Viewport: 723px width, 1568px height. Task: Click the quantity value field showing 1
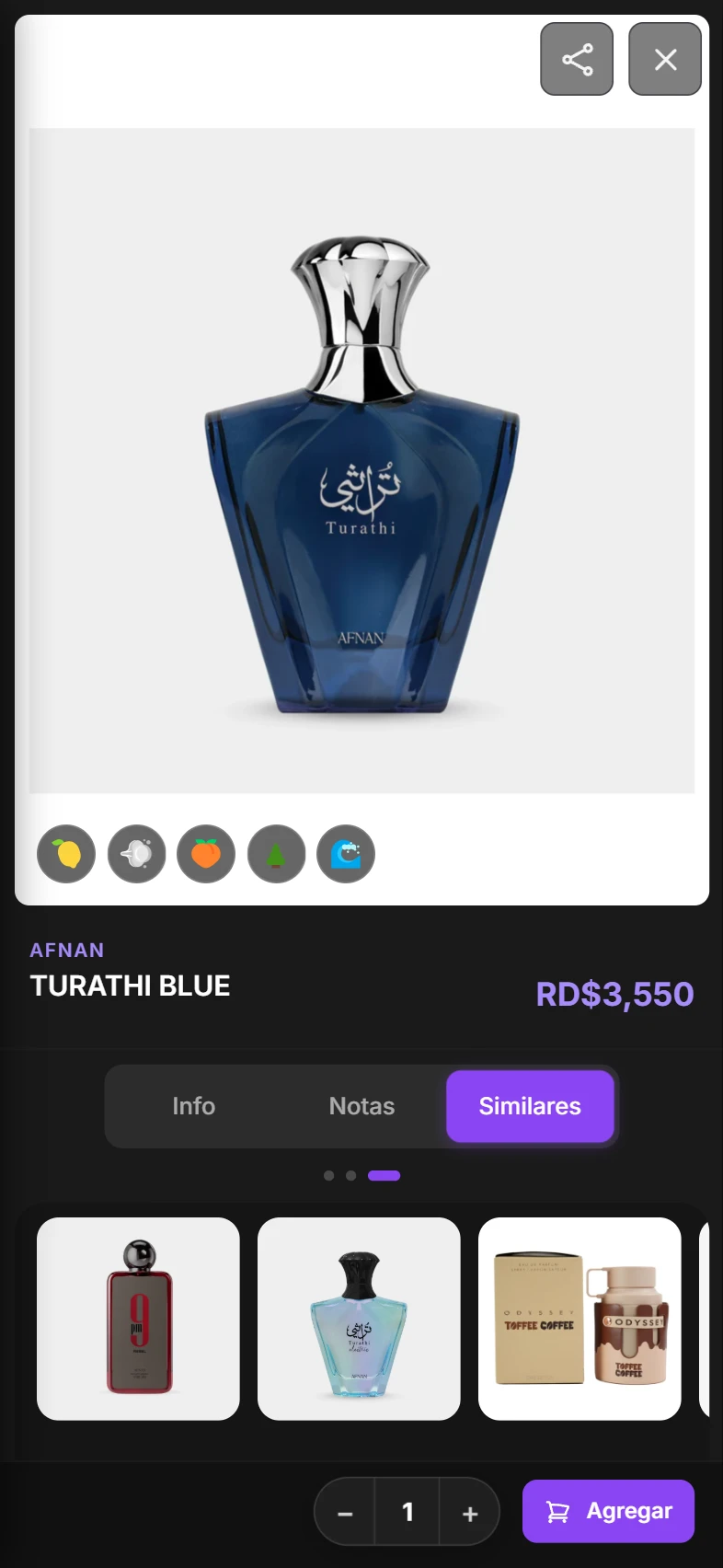pyautogui.click(x=407, y=1512)
